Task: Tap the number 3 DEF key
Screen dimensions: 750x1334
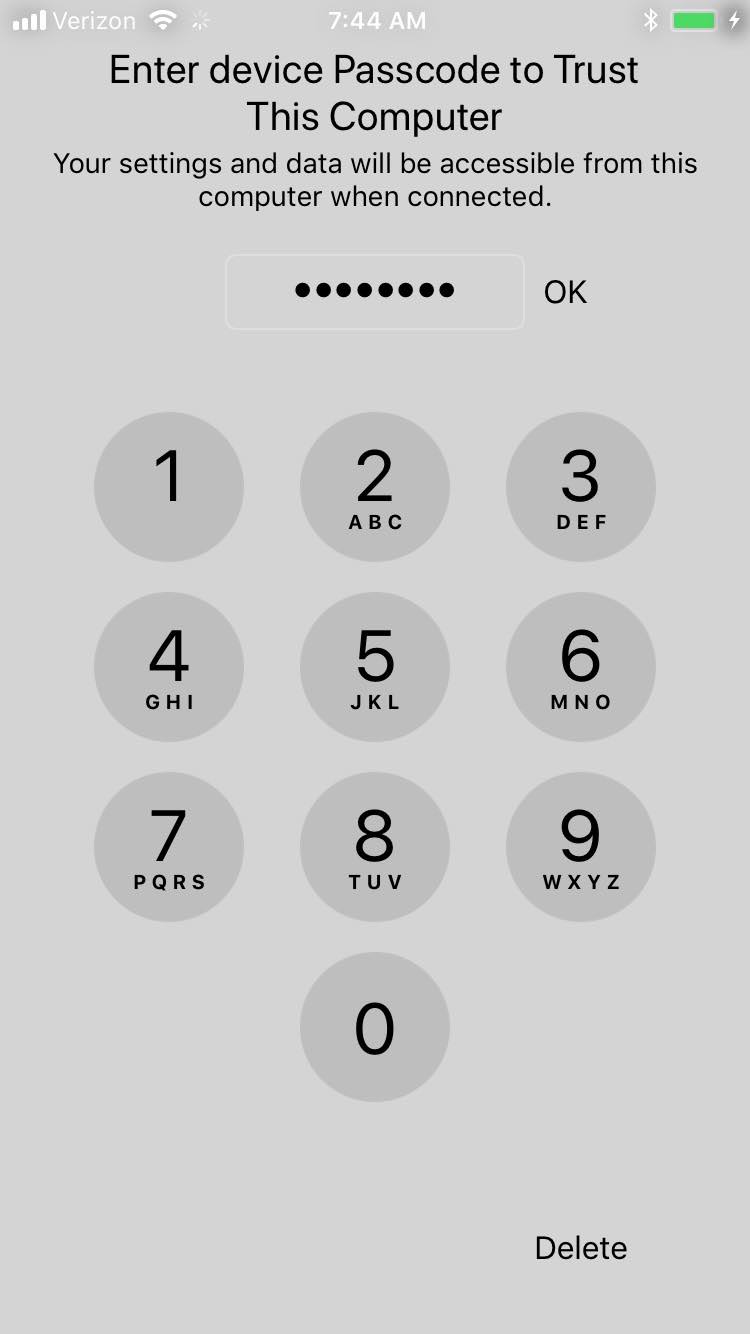Action: (x=581, y=487)
